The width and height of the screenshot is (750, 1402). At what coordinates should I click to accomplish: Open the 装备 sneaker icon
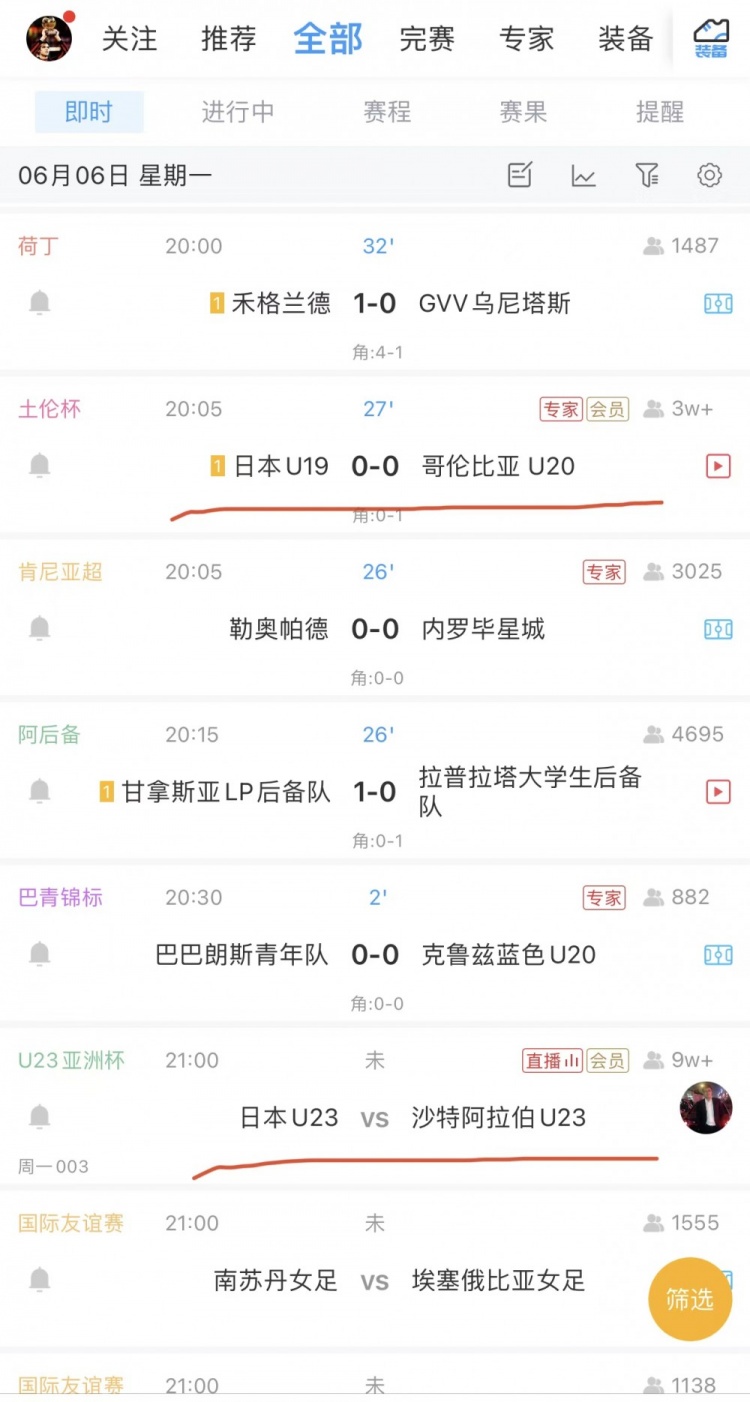pos(712,39)
